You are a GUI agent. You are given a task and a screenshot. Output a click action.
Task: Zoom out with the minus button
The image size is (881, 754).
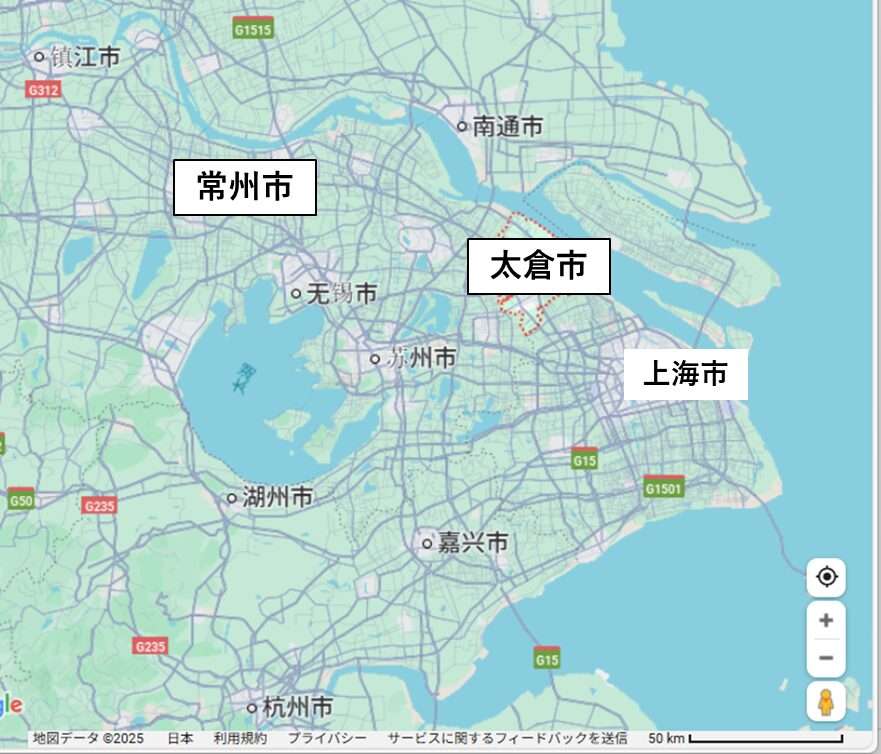[x=826, y=658]
